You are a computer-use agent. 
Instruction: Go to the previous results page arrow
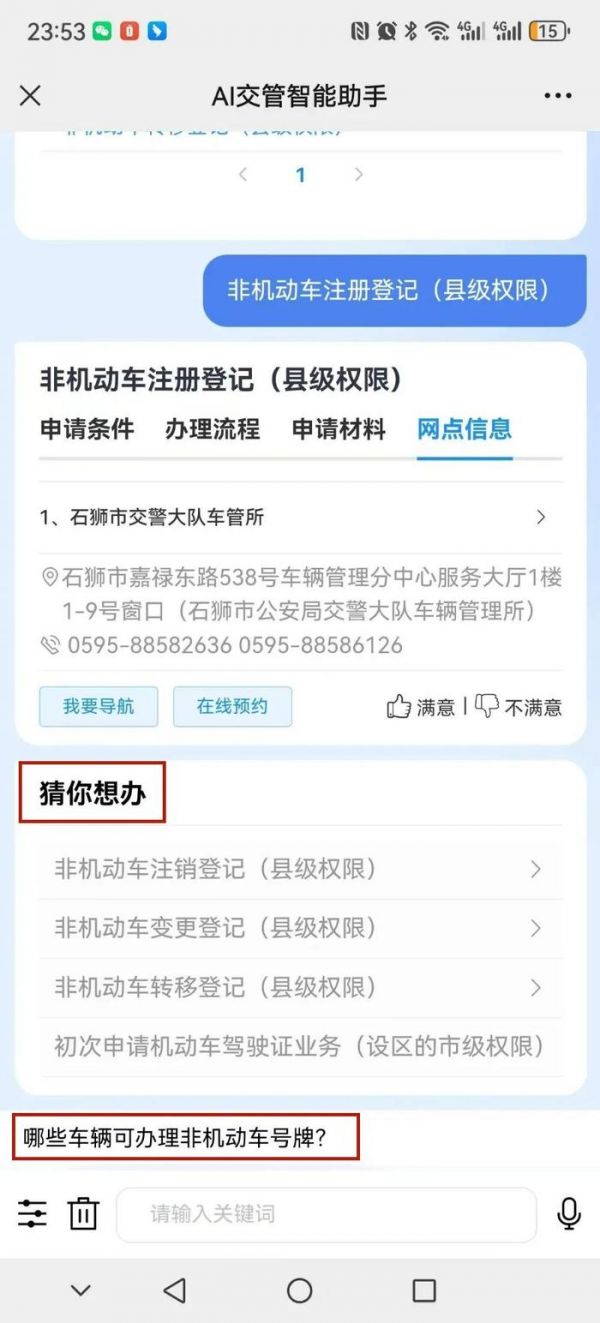click(x=242, y=175)
